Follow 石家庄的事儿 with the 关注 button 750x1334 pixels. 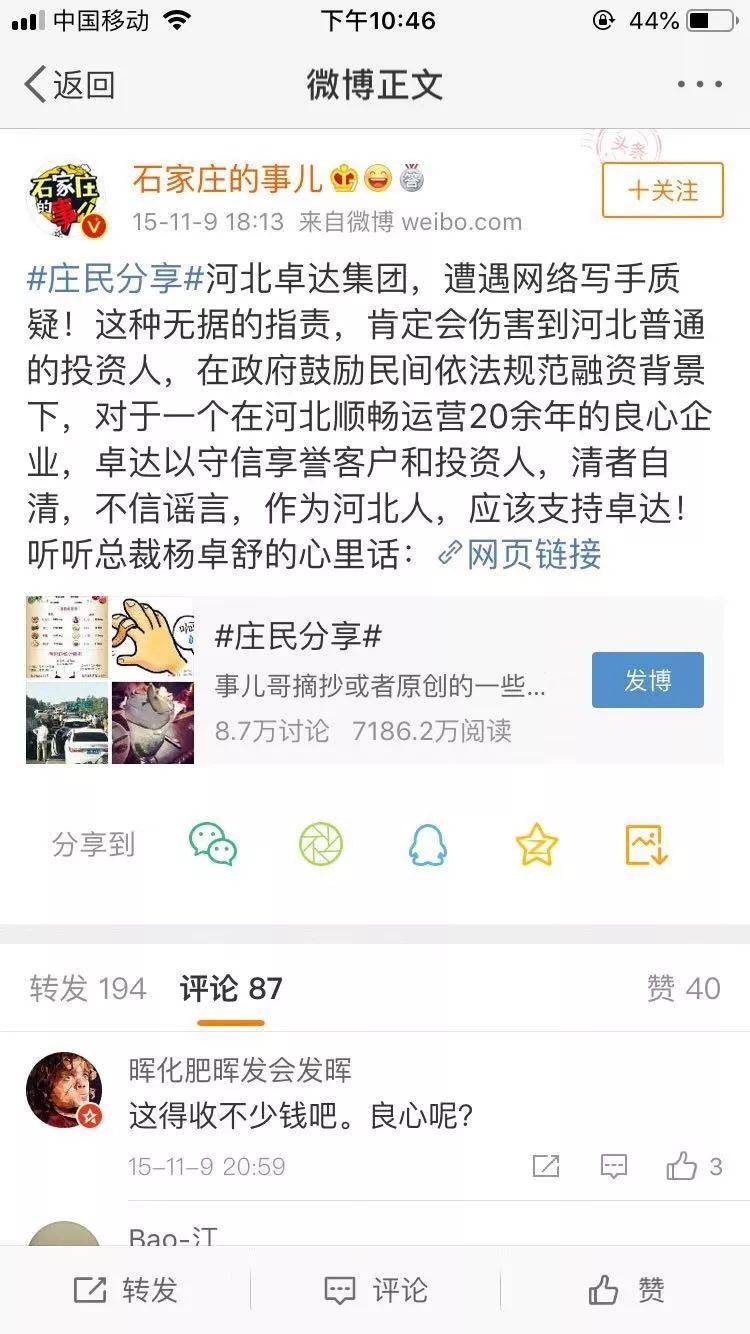tap(662, 190)
